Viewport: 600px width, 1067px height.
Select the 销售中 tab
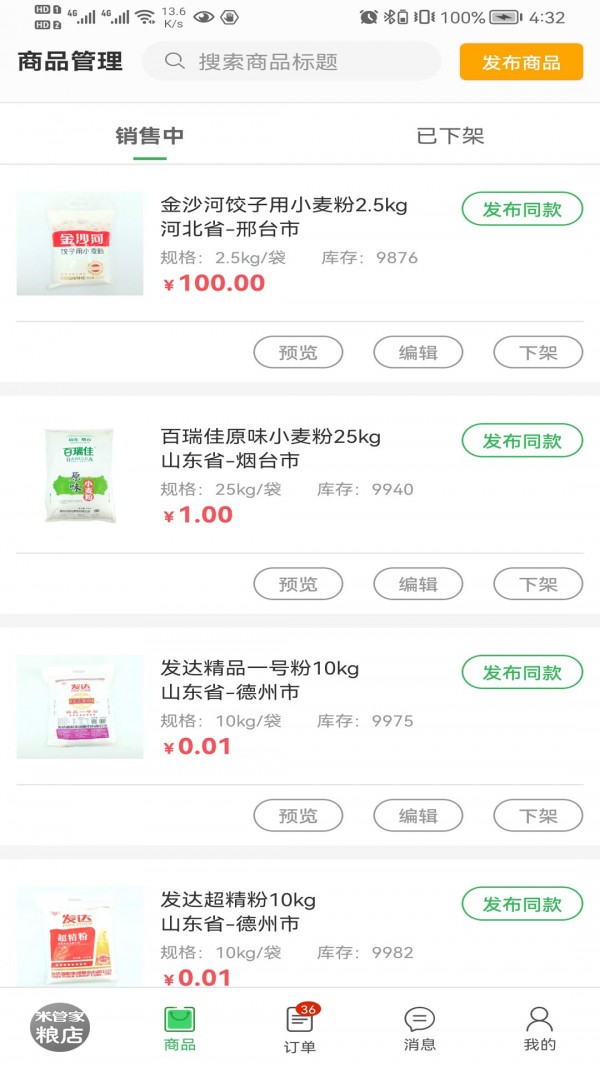[x=150, y=135]
